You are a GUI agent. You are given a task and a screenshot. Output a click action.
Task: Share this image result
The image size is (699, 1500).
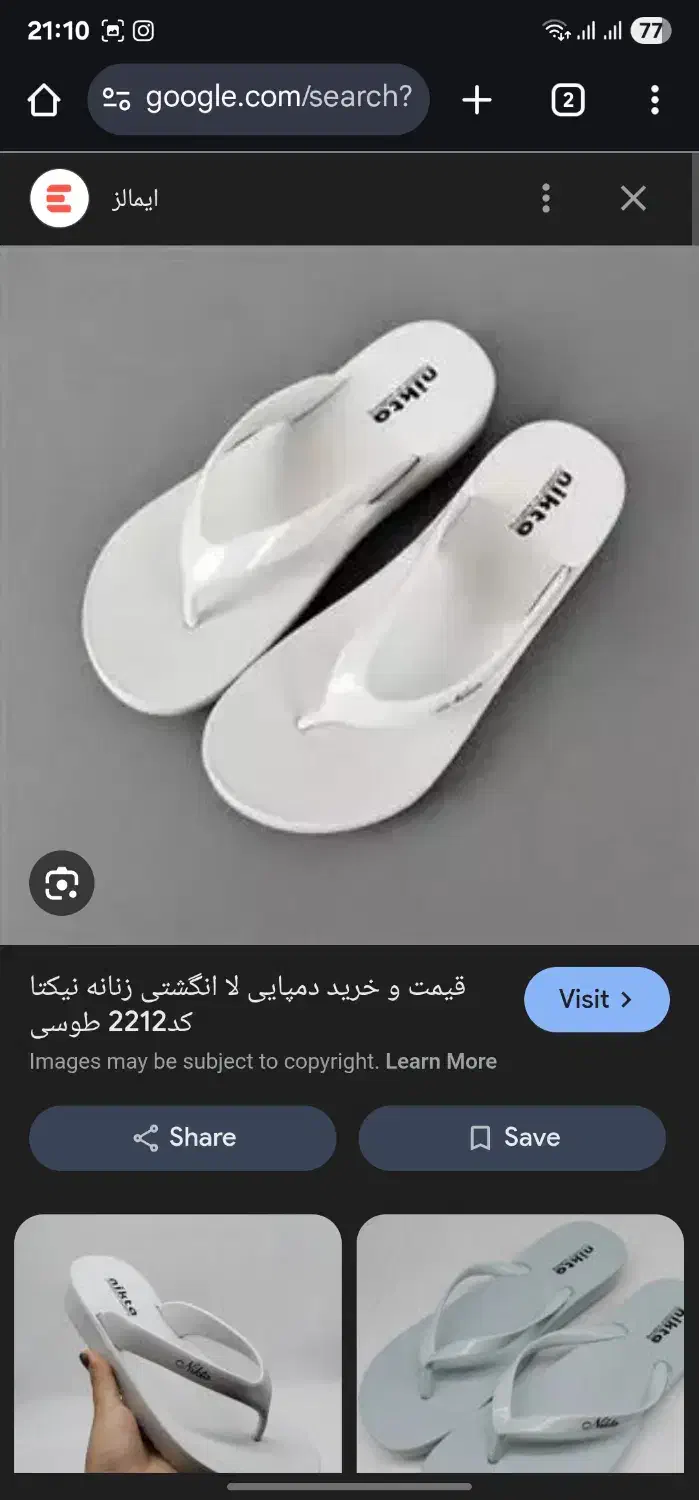point(183,1138)
